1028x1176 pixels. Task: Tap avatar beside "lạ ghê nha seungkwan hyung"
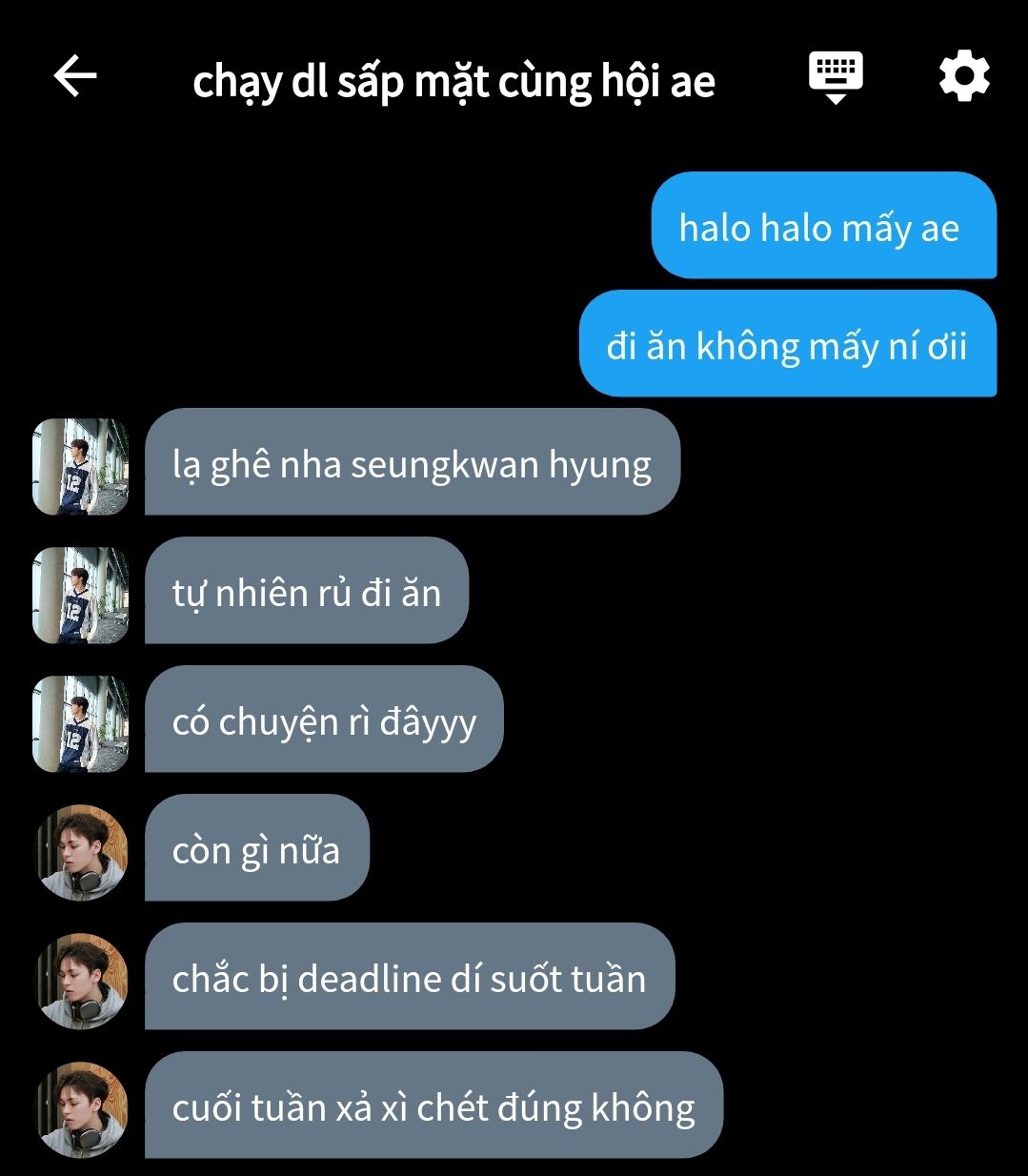click(81, 467)
